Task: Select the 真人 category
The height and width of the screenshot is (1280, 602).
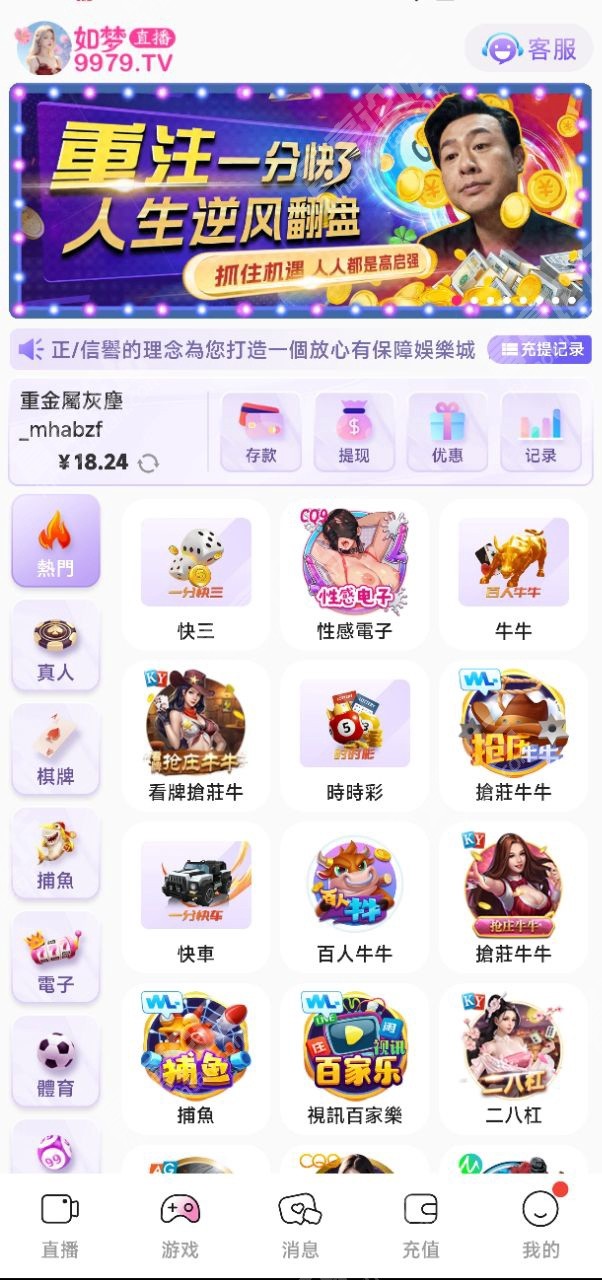Action: pyautogui.click(x=56, y=647)
